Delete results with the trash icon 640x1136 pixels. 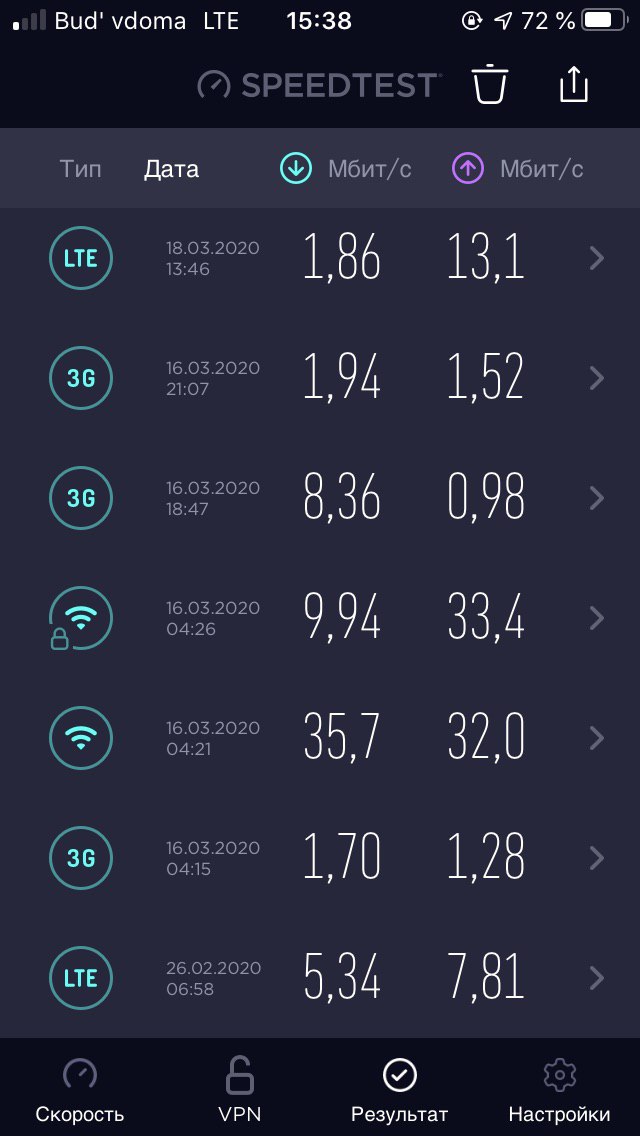click(x=491, y=84)
